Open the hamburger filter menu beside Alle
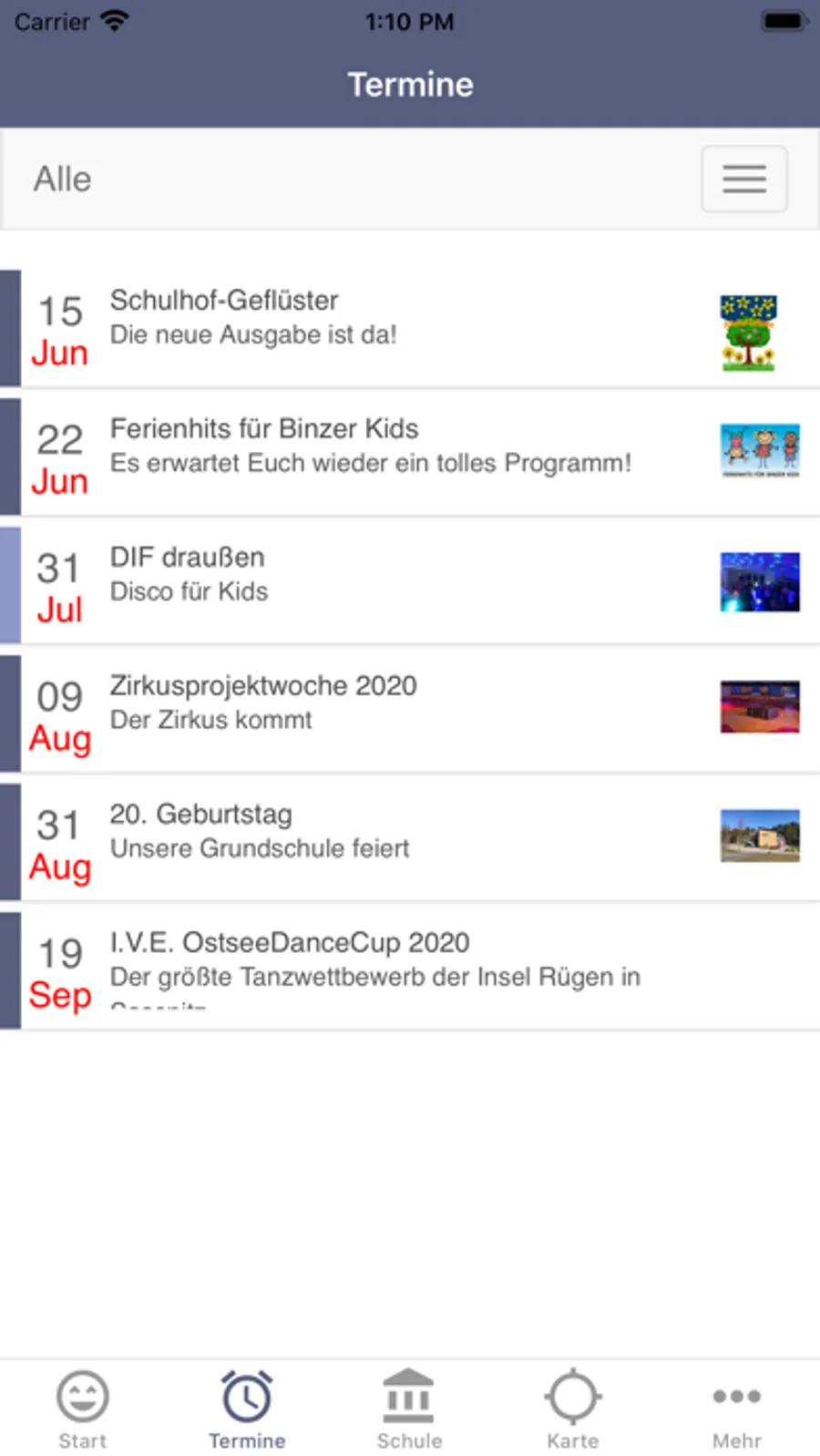 743,179
